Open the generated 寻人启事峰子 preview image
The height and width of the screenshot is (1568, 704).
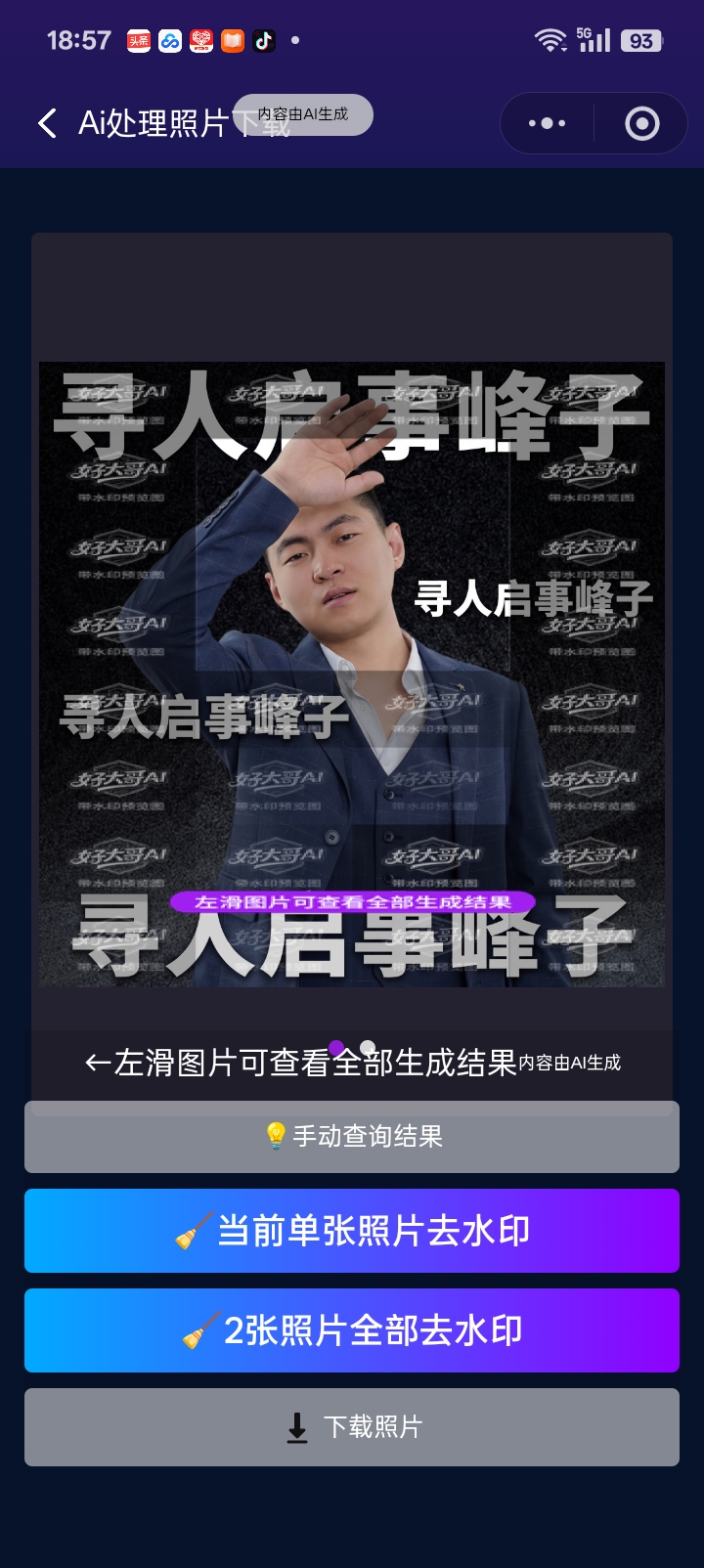tap(352, 675)
